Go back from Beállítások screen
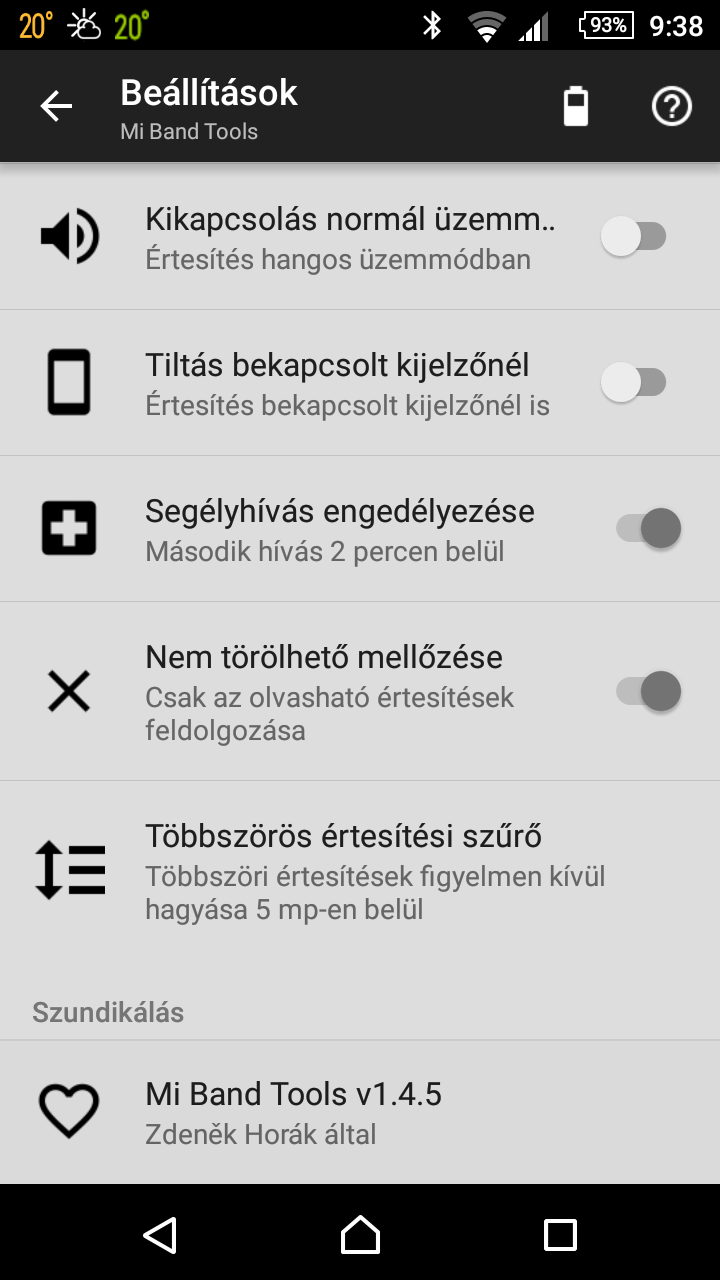The image size is (720, 1280). 56,106
